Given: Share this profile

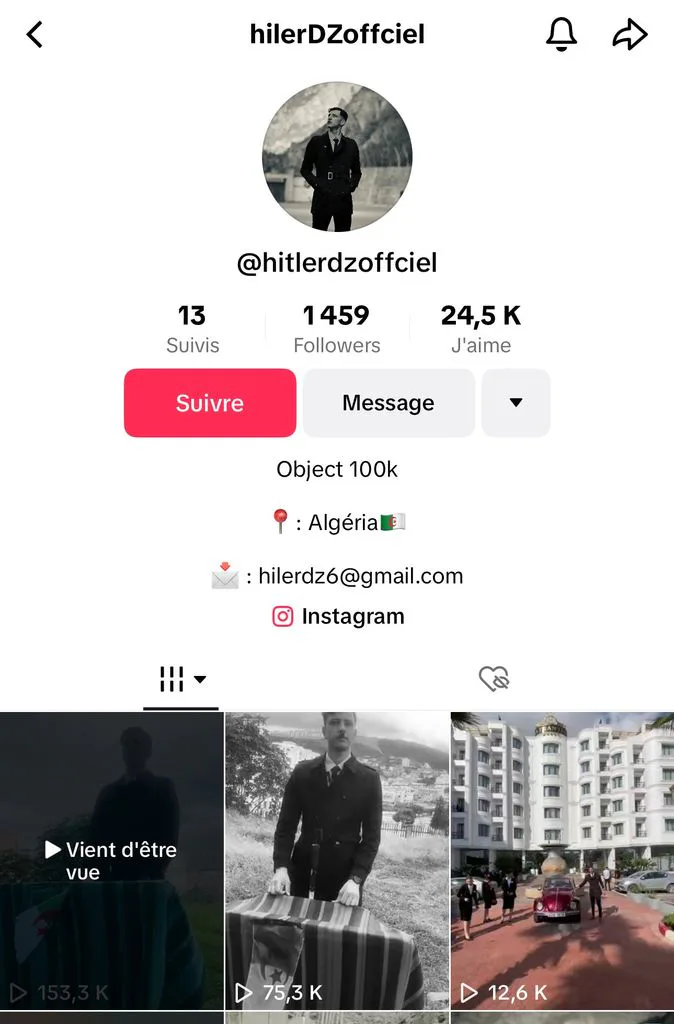Looking at the screenshot, I should (630, 34).
